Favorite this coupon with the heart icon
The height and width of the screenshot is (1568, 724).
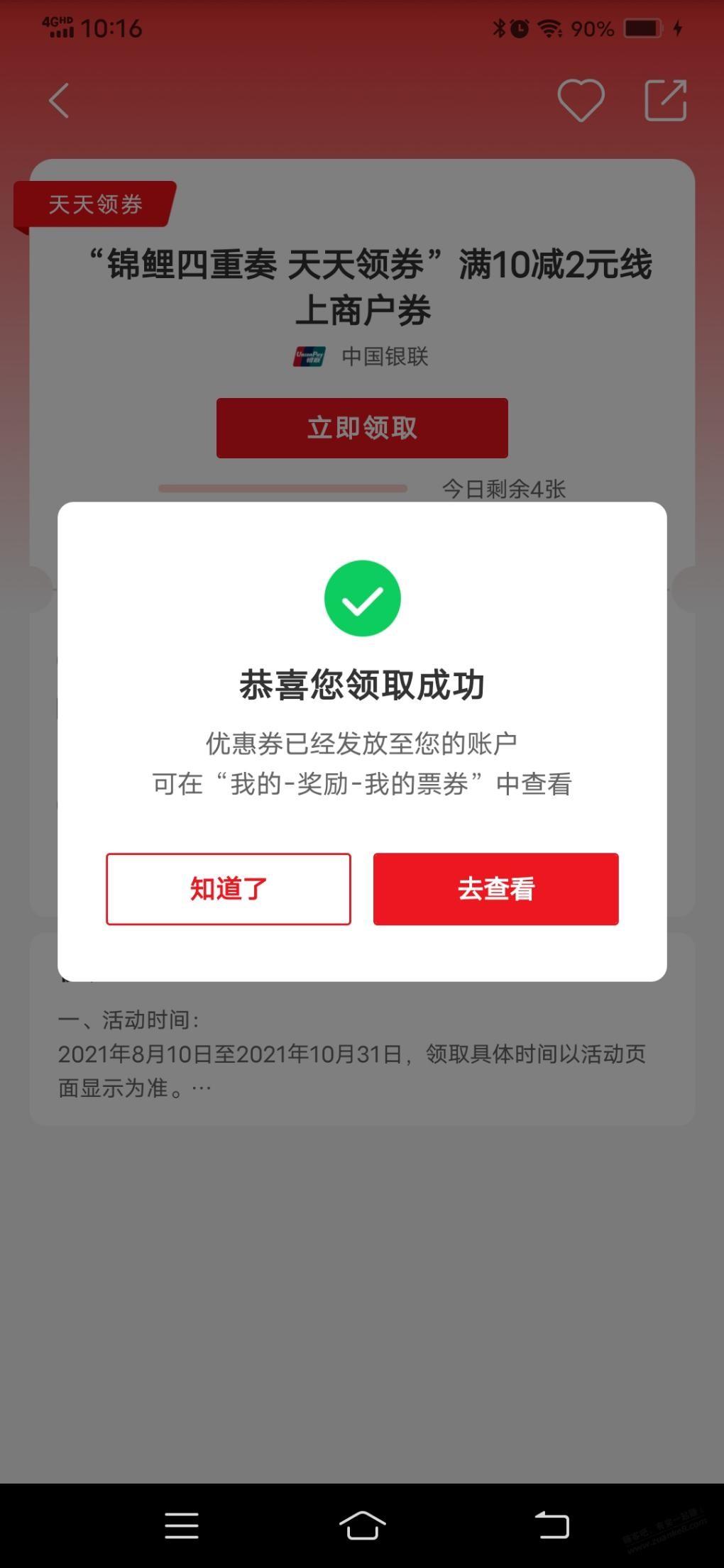[x=581, y=100]
